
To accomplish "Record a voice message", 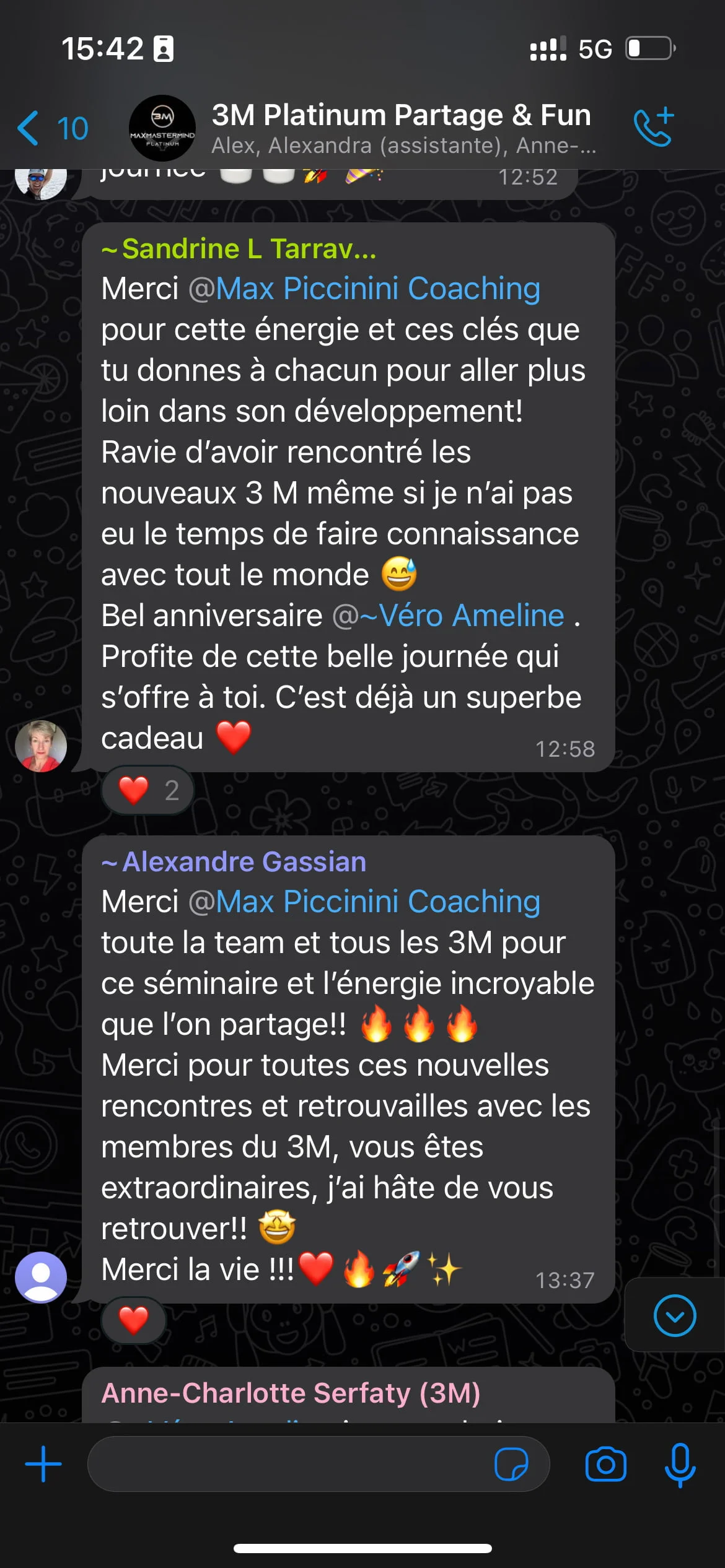I will (x=680, y=1464).
